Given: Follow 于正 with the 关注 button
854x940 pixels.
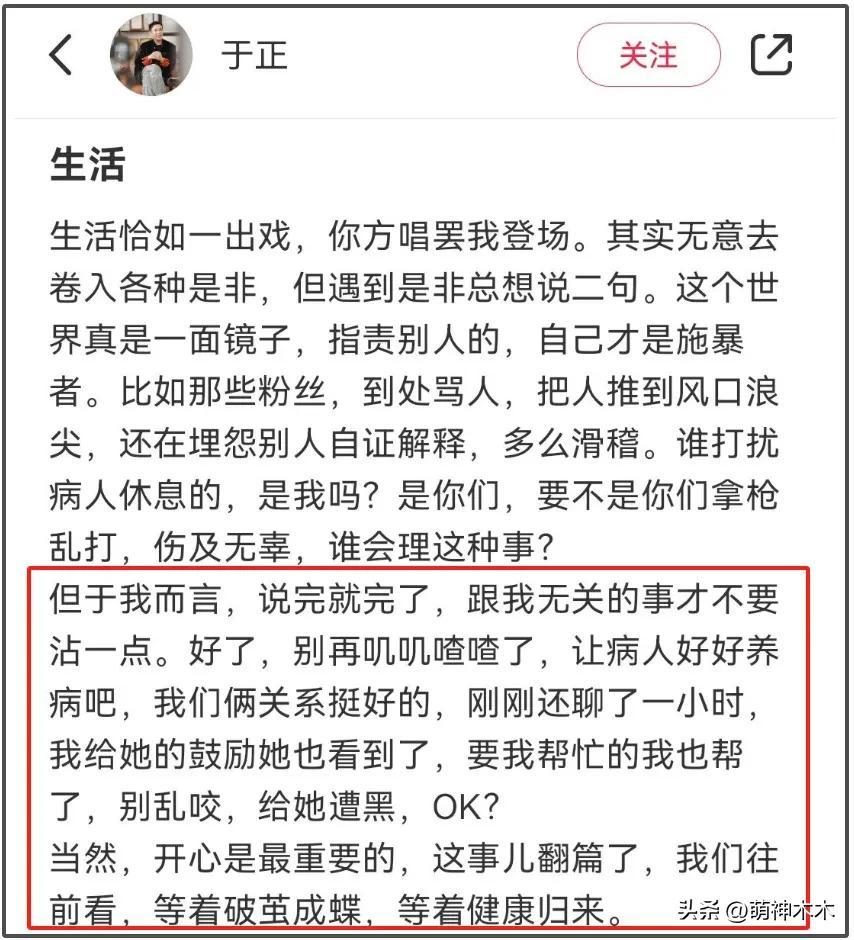Looking at the screenshot, I should (x=648, y=55).
